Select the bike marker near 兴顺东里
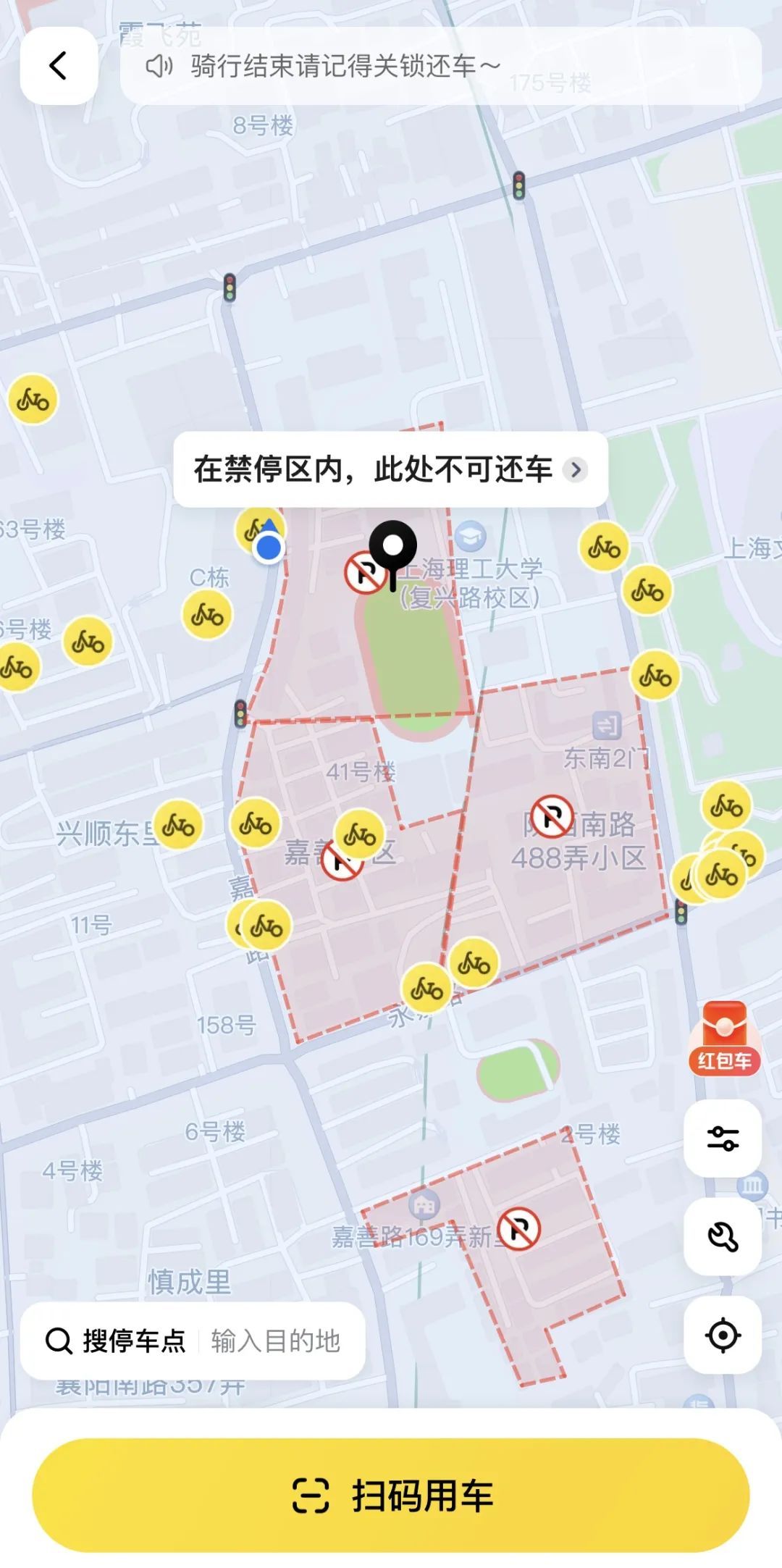 click(177, 824)
